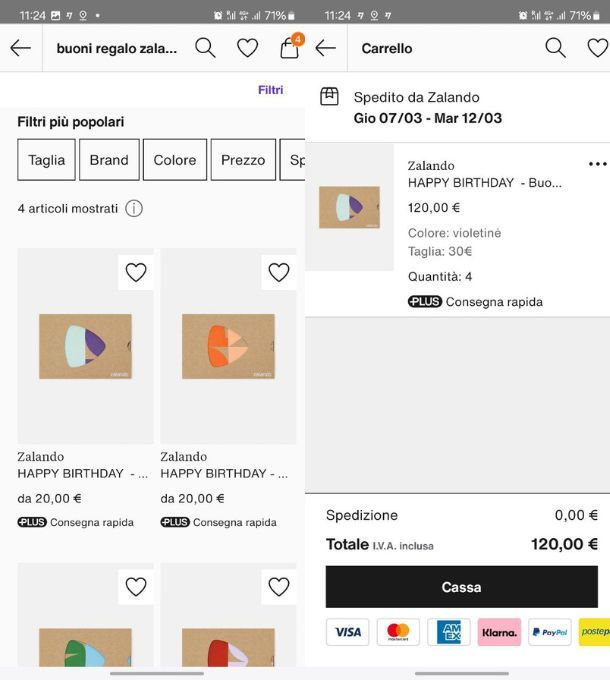Add the purple gift card to the wishlist
Screen dimensions: 610x680
point(136,272)
